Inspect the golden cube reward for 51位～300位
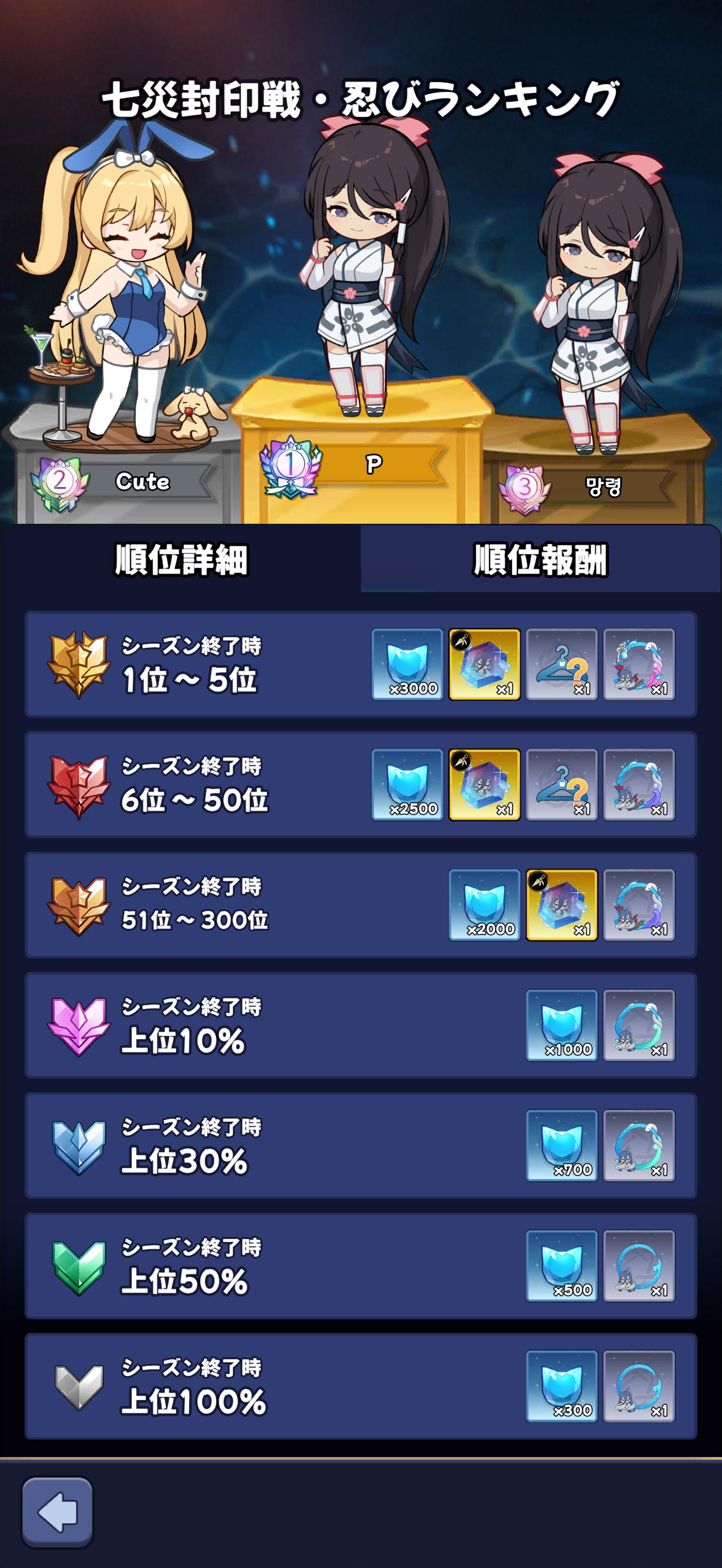 click(x=561, y=904)
